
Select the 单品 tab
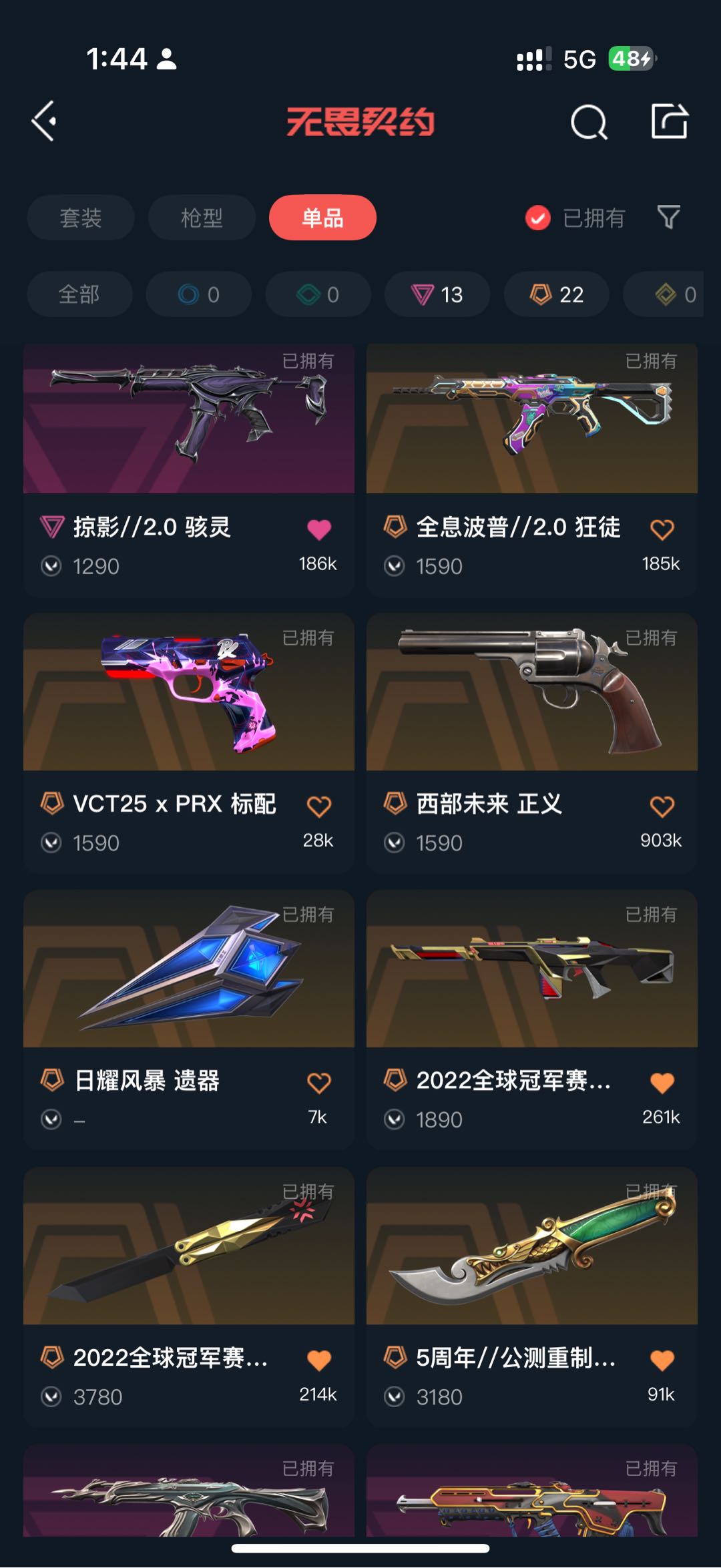322,218
